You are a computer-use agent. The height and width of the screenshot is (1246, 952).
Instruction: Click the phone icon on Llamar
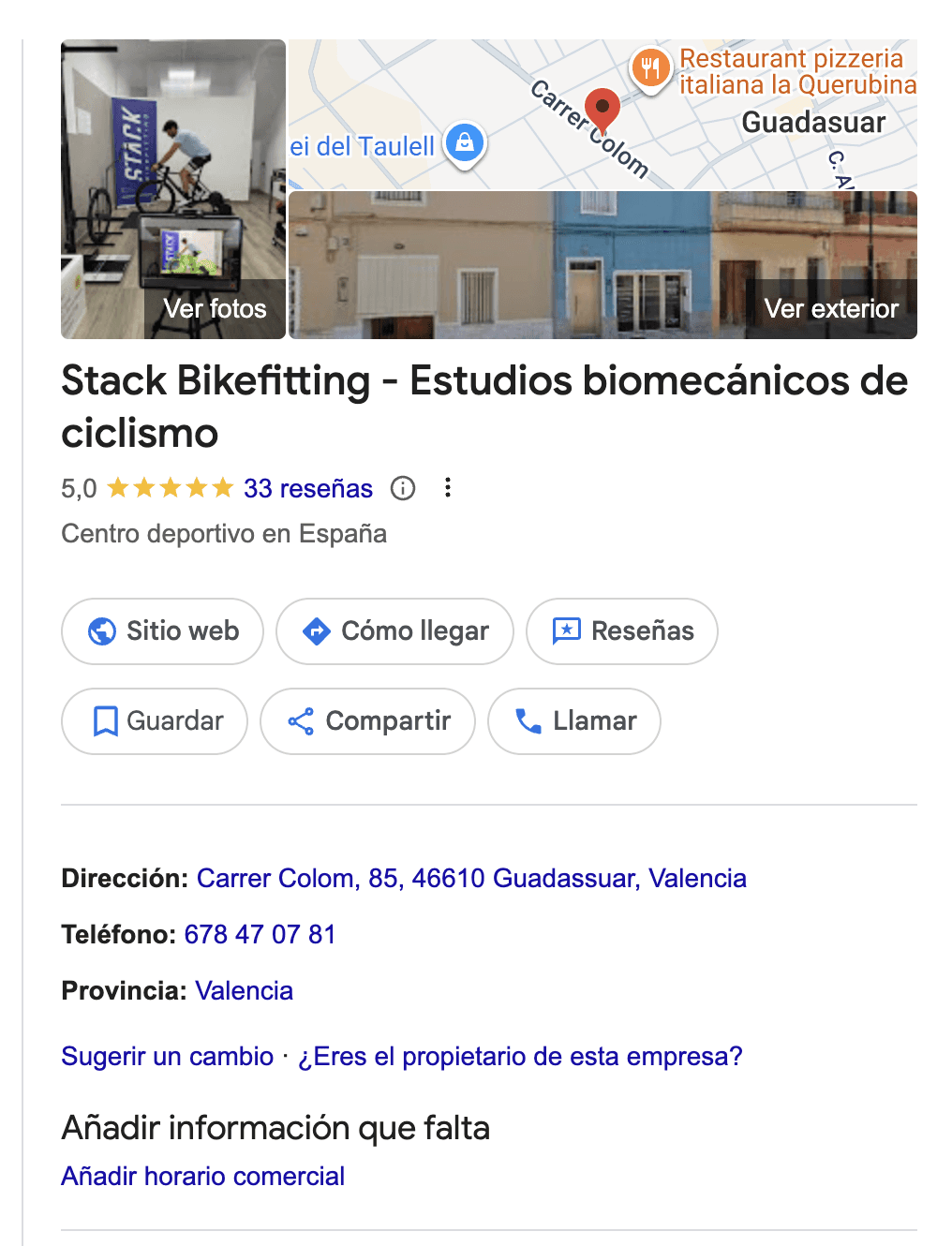[x=528, y=721]
